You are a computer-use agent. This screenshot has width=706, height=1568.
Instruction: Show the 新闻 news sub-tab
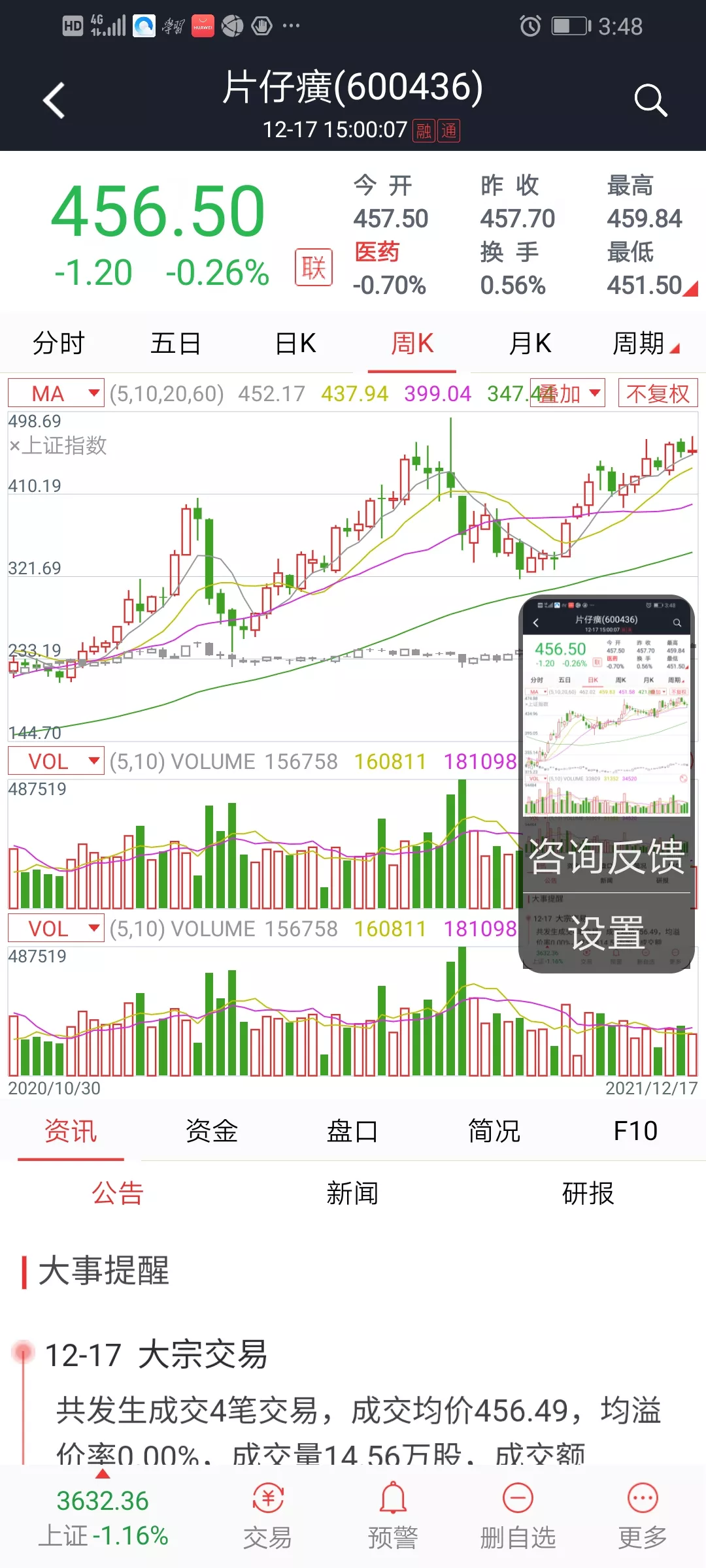[x=353, y=1194]
